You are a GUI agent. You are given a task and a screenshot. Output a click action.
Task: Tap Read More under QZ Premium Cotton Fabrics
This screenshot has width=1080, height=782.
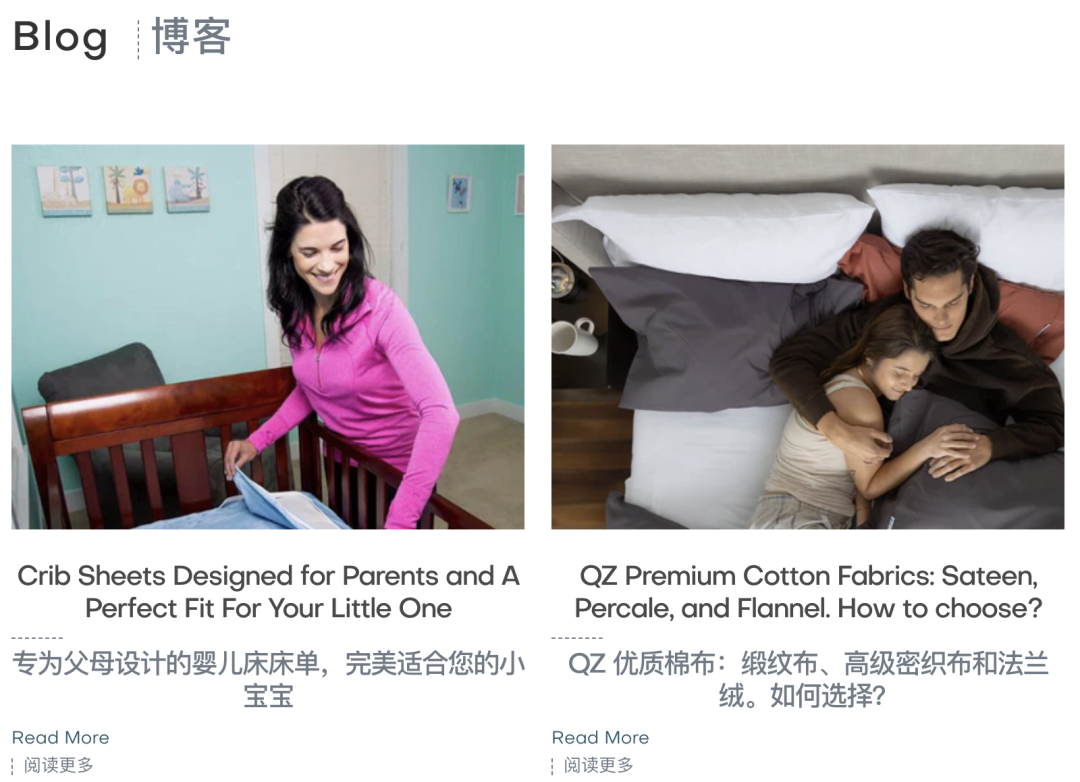coord(600,738)
